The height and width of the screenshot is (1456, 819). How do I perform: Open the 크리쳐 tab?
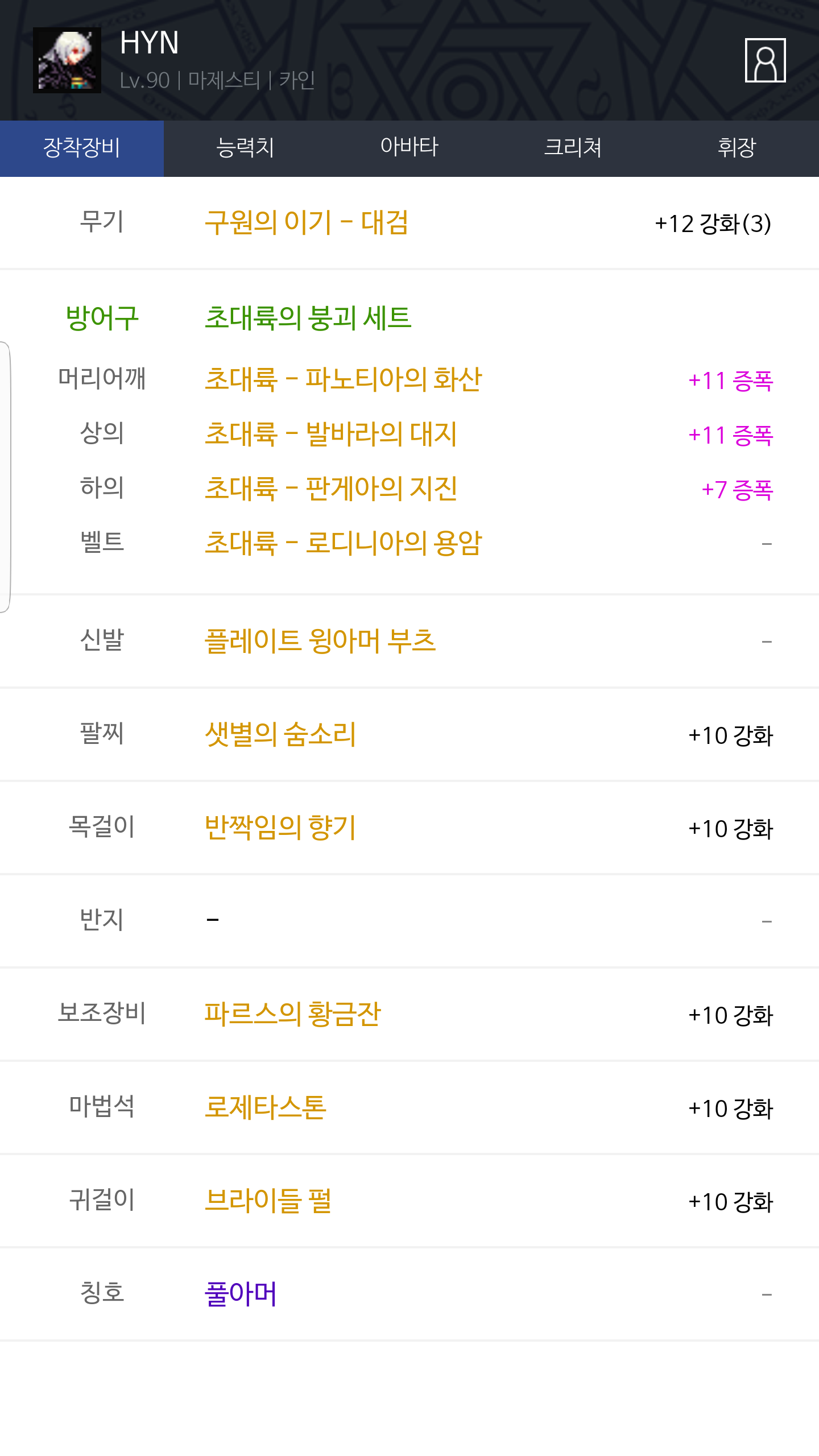(573, 148)
